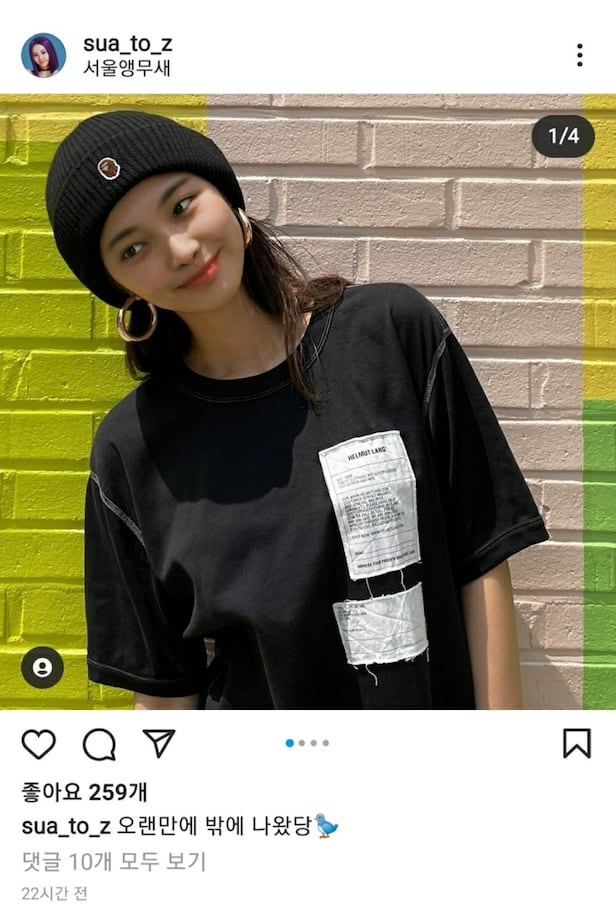Open comments via speech bubble icon

point(99,743)
